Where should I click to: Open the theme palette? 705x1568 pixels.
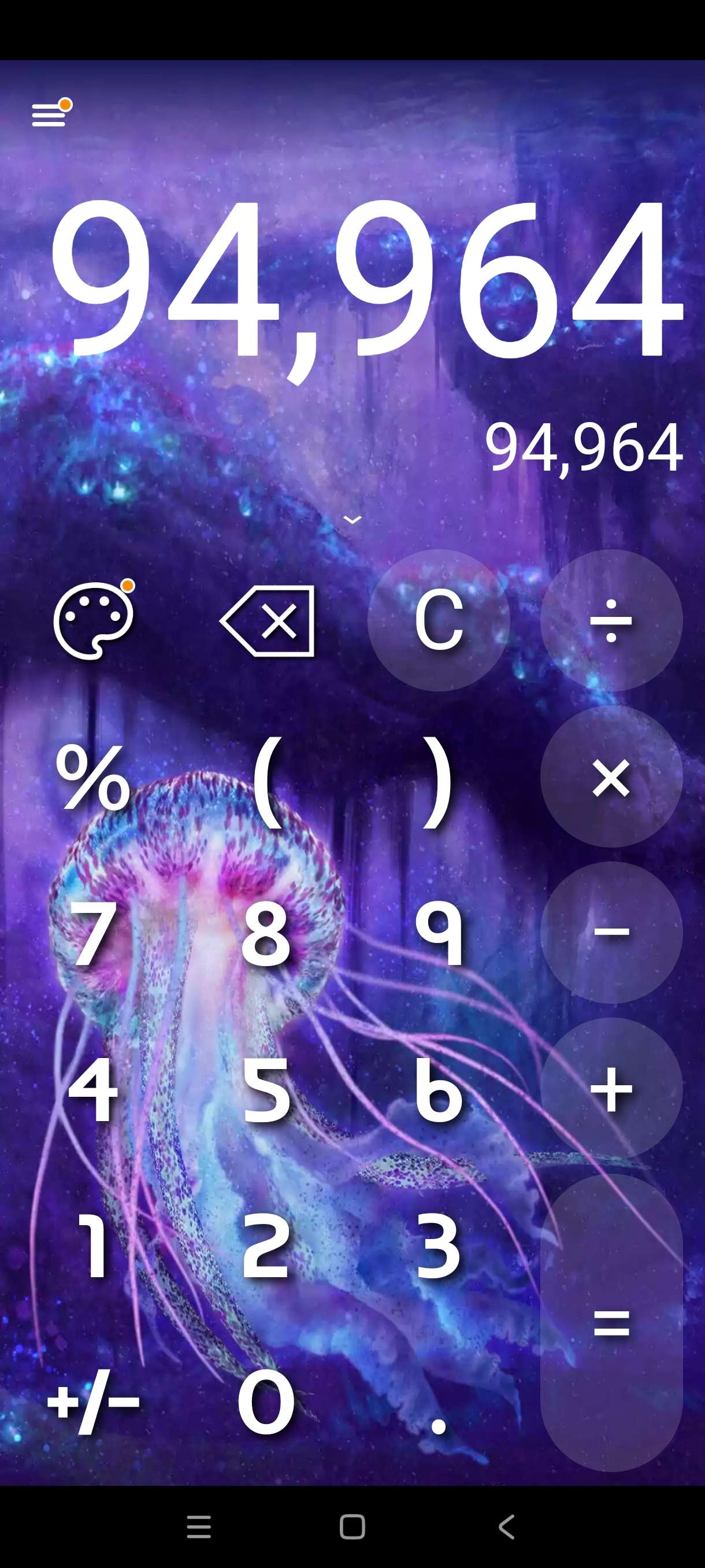(94, 621)
